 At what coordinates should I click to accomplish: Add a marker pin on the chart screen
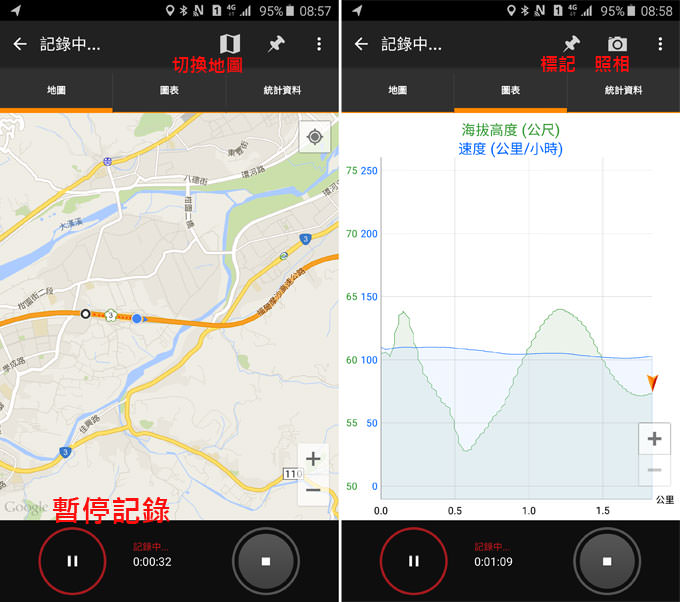(x=571, y=44)
